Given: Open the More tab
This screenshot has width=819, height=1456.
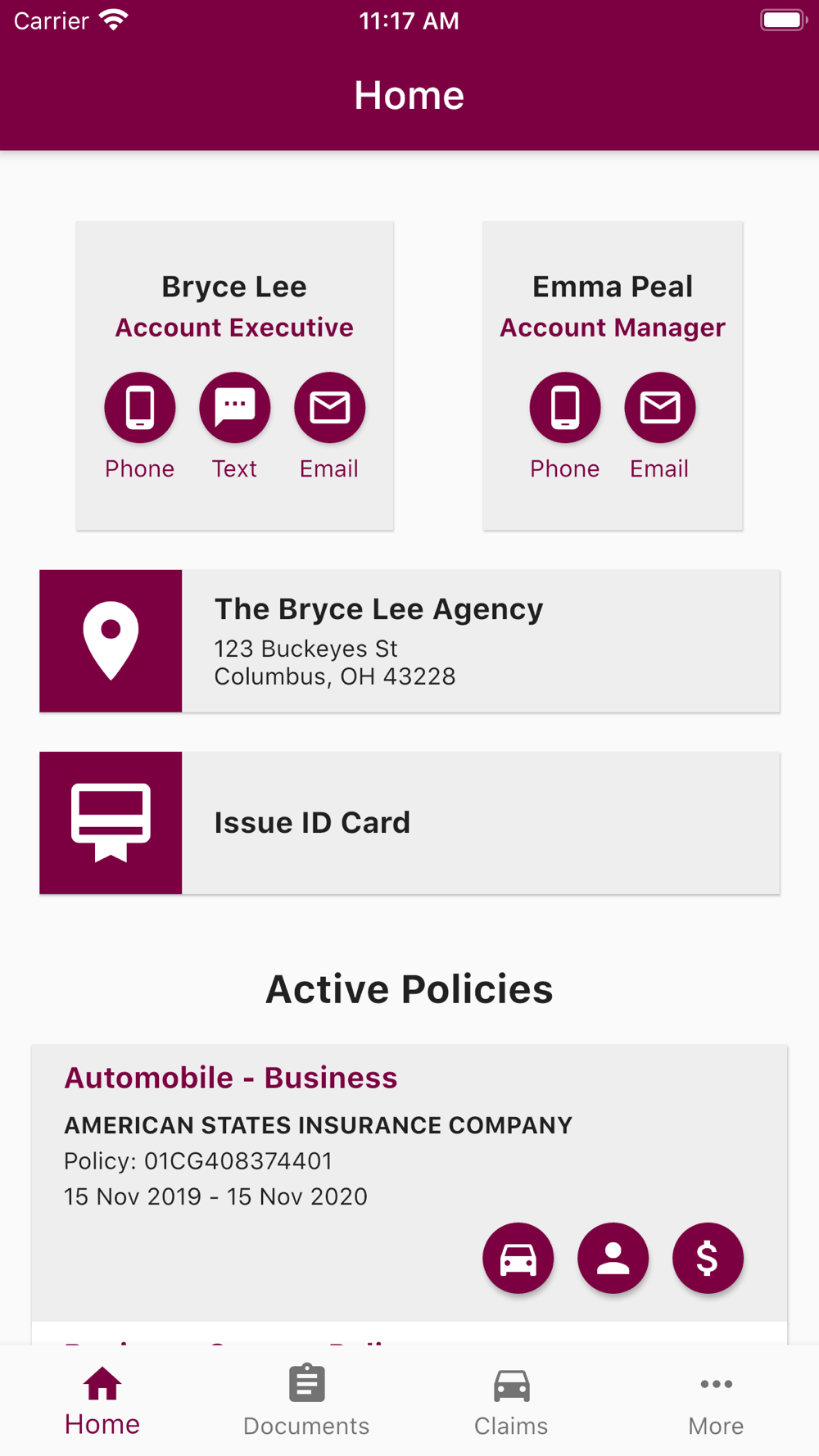Looking at the screenshot, I should [x=717, y=1401].
